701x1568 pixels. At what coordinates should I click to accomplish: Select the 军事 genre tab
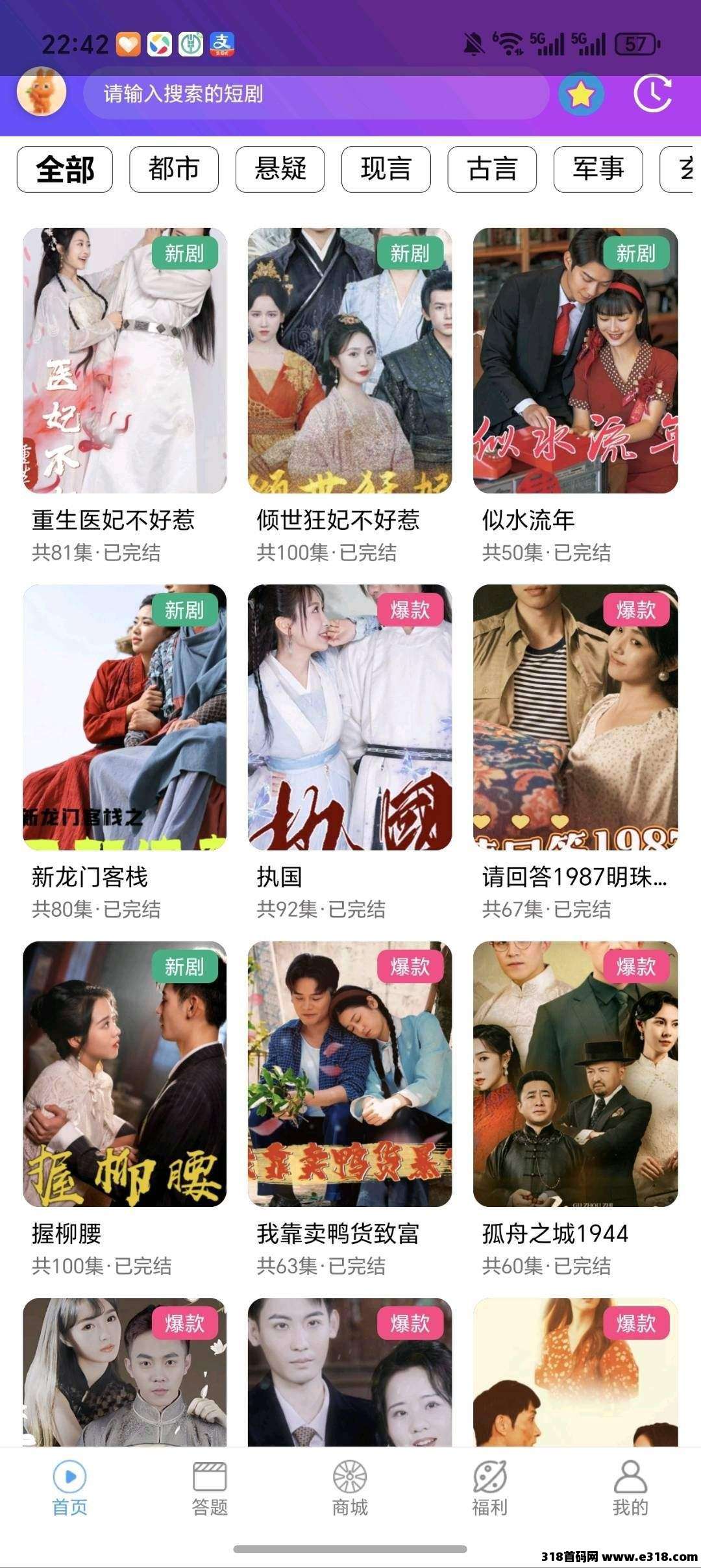coord(597,168)
